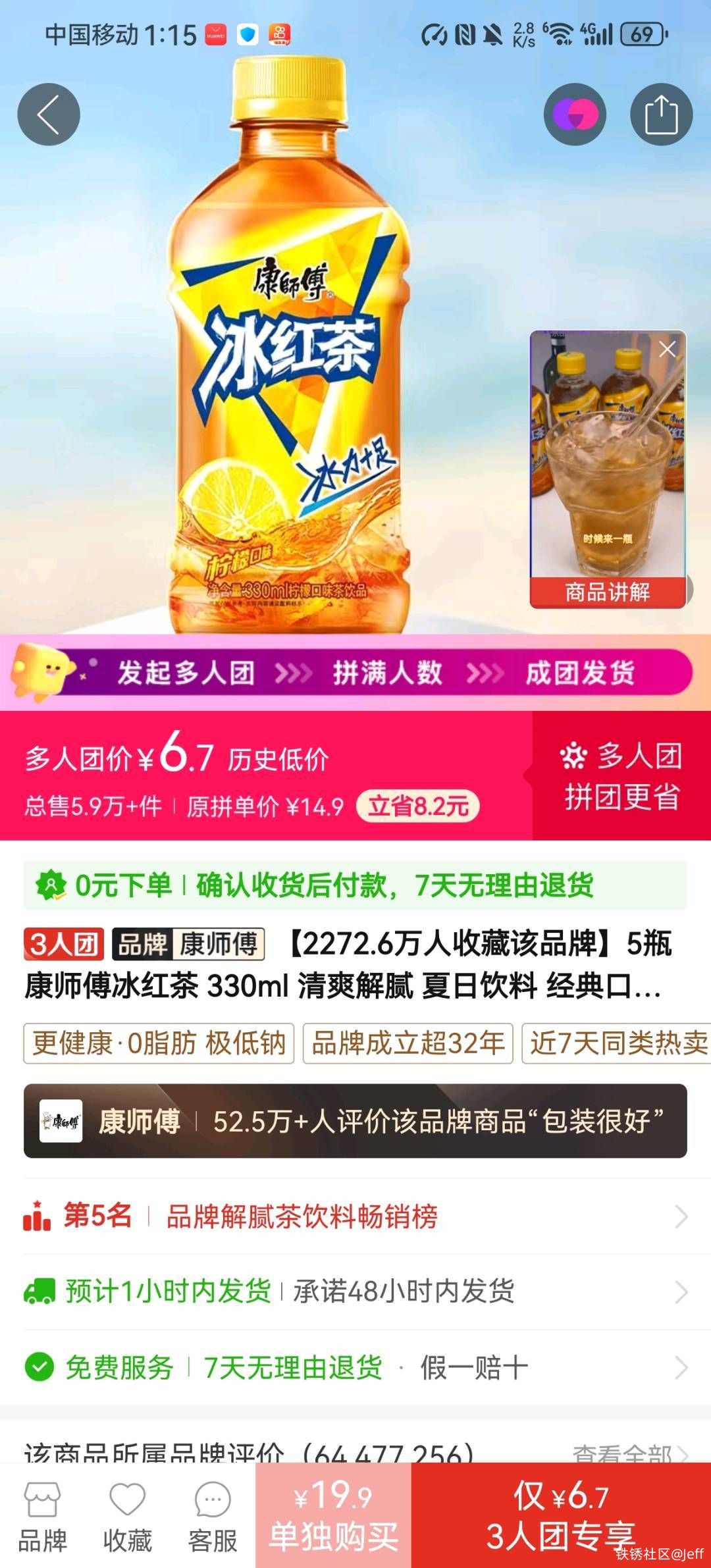711x1568 pixels.
Task: Open 免费服务 7天无理由退货 details
Action: click(355, 1367)
